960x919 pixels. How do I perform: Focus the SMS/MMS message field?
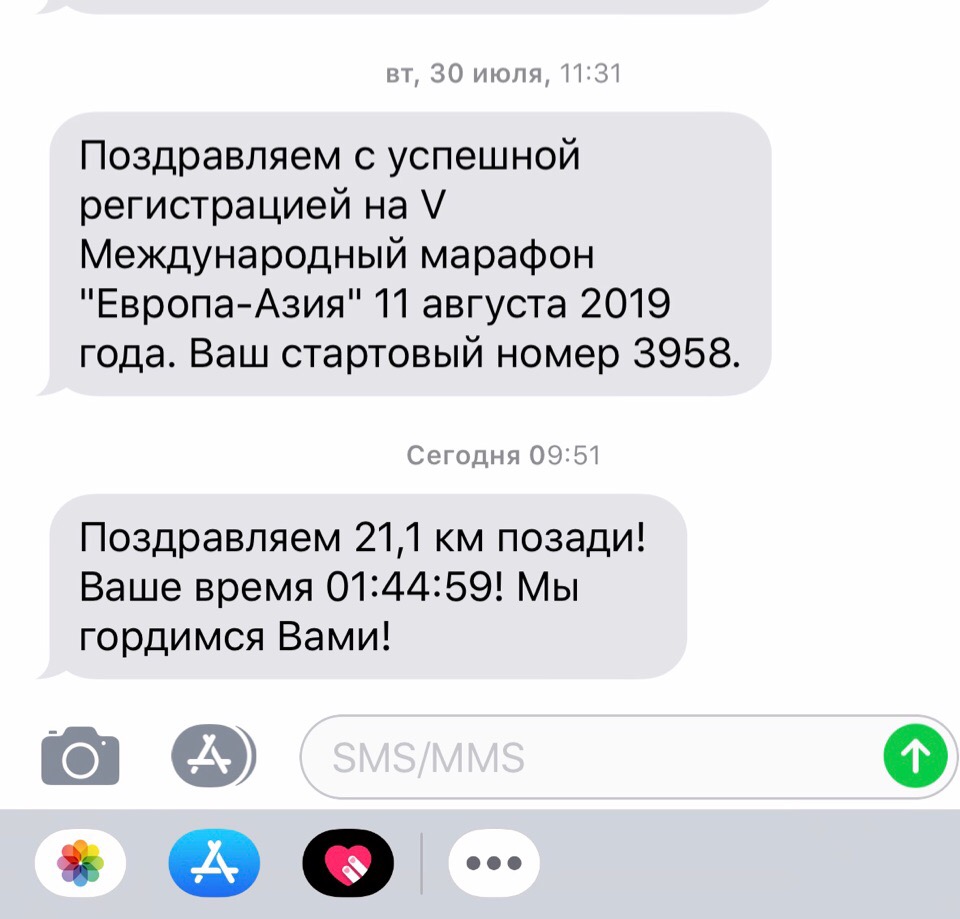coord(590,757)
